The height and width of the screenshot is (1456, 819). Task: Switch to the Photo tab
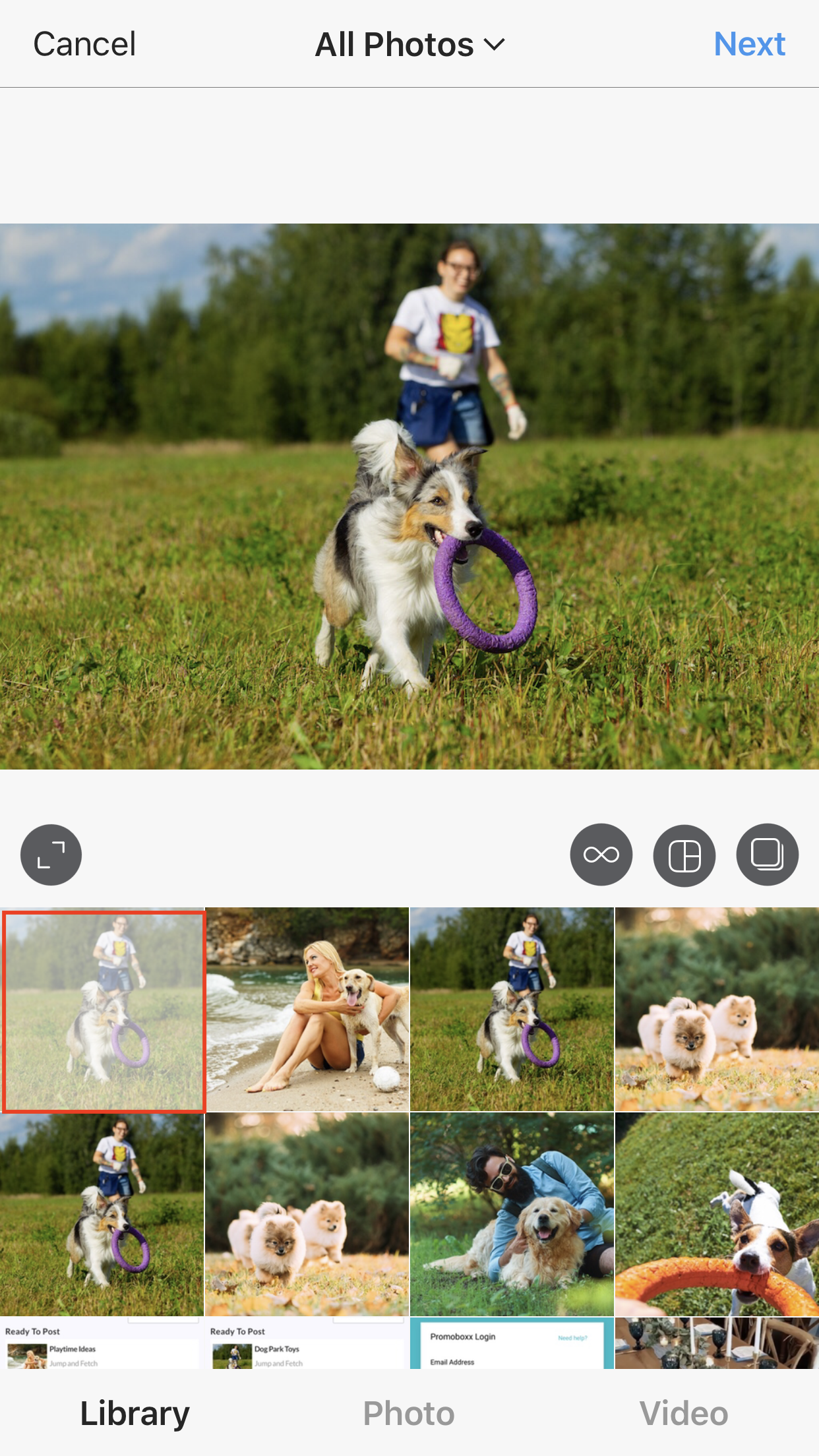[409, 1414]
